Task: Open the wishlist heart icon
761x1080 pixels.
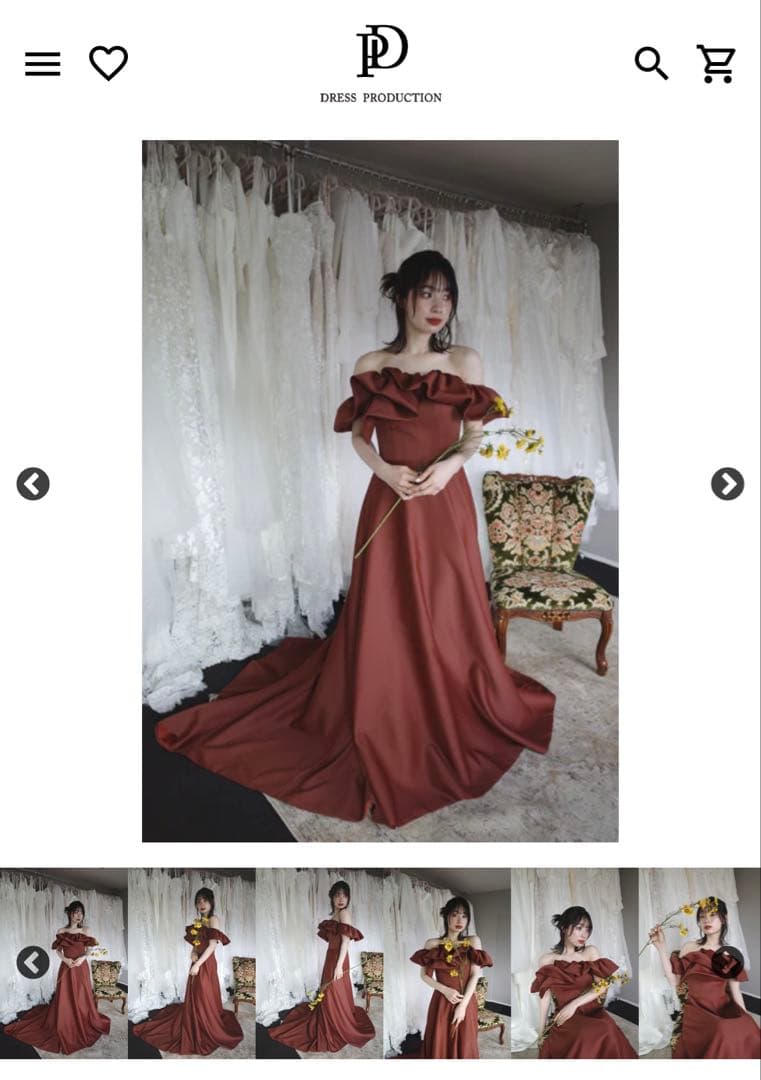Action: [x=108, y=63]
